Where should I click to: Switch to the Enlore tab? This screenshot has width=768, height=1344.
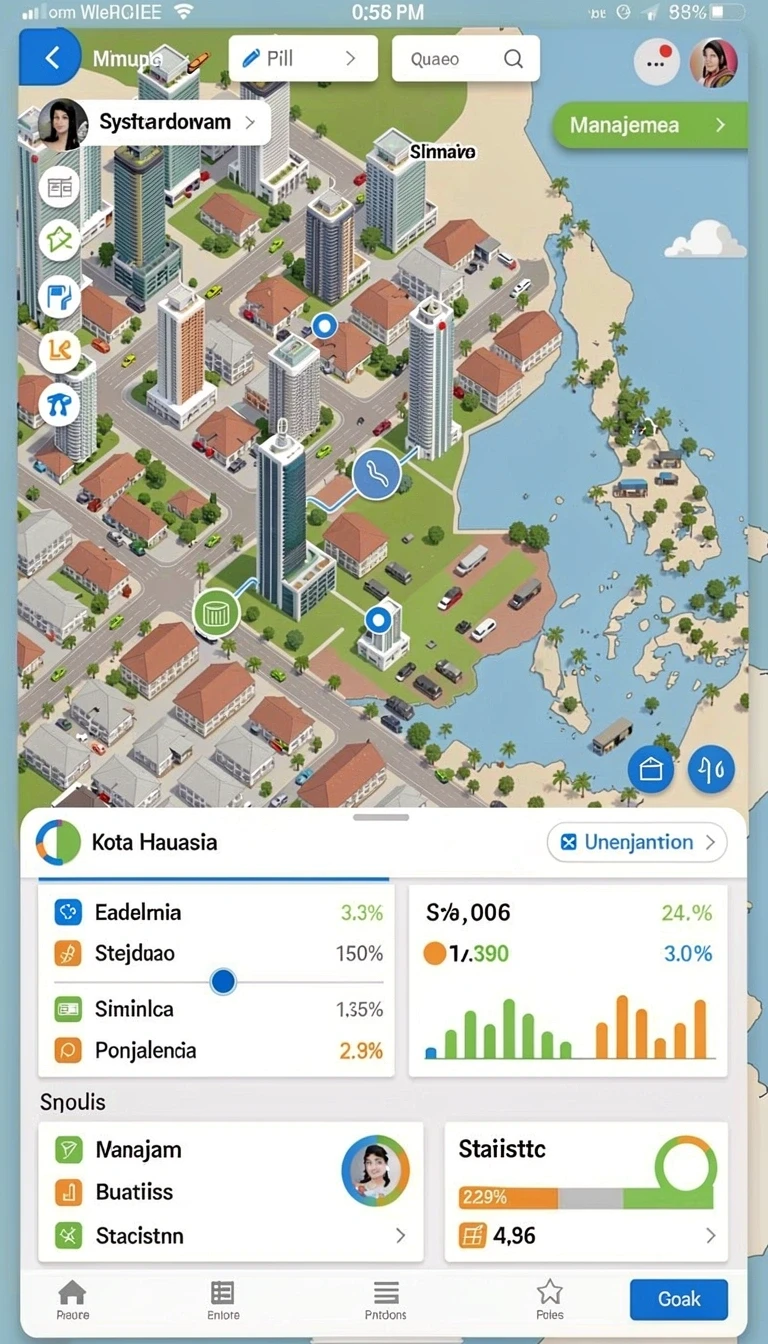tap(223, 1300)
